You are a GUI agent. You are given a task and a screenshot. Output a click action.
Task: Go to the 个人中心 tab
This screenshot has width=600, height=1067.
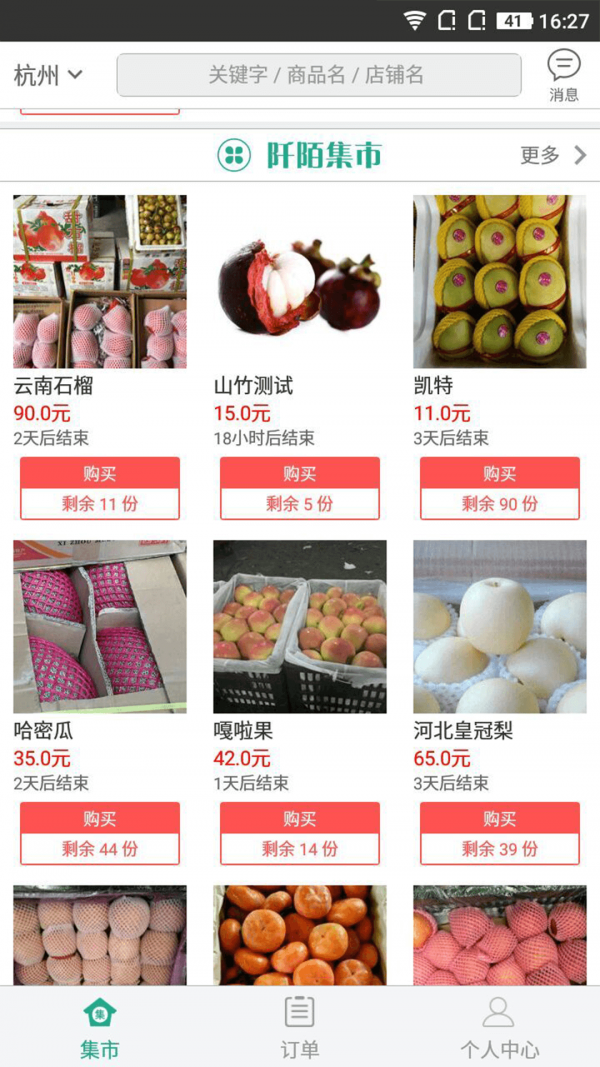point(499,1026)
